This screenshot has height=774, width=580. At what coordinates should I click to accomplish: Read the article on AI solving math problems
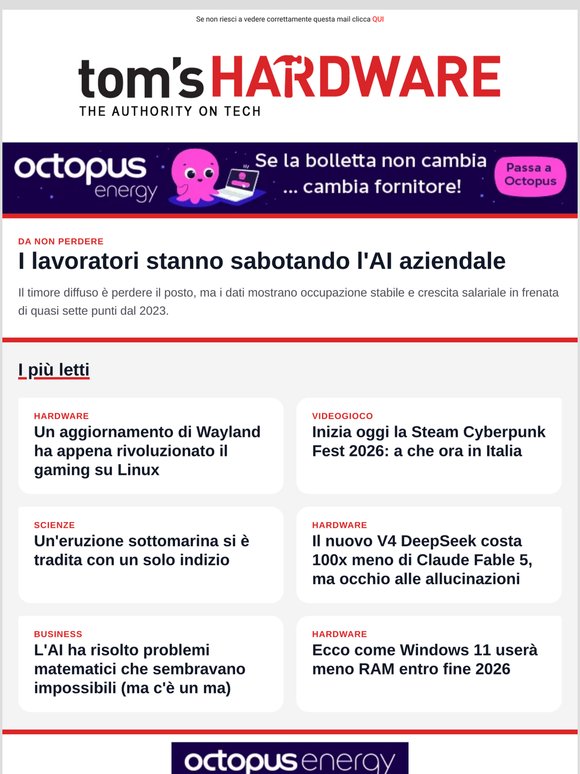click(140, 669)
